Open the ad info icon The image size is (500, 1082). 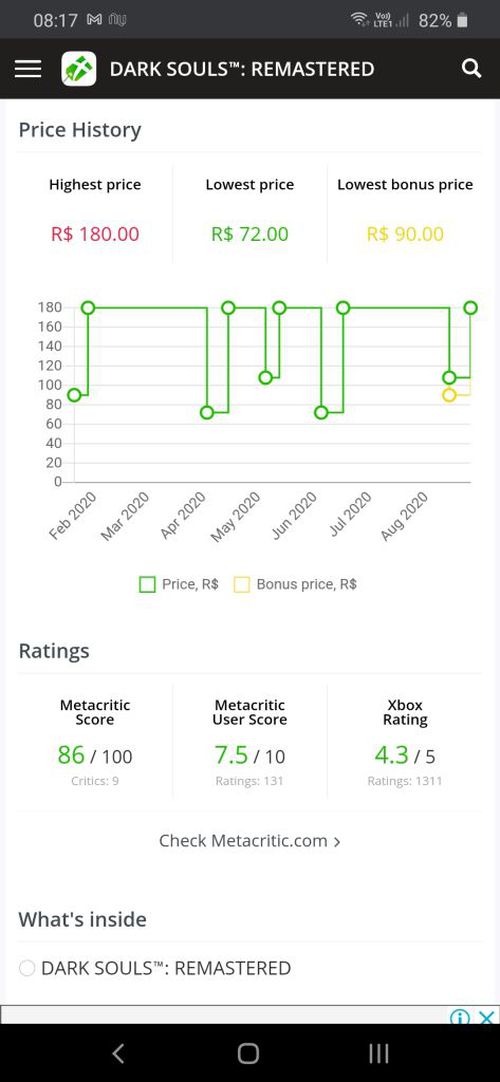[x=460, y=1017]
